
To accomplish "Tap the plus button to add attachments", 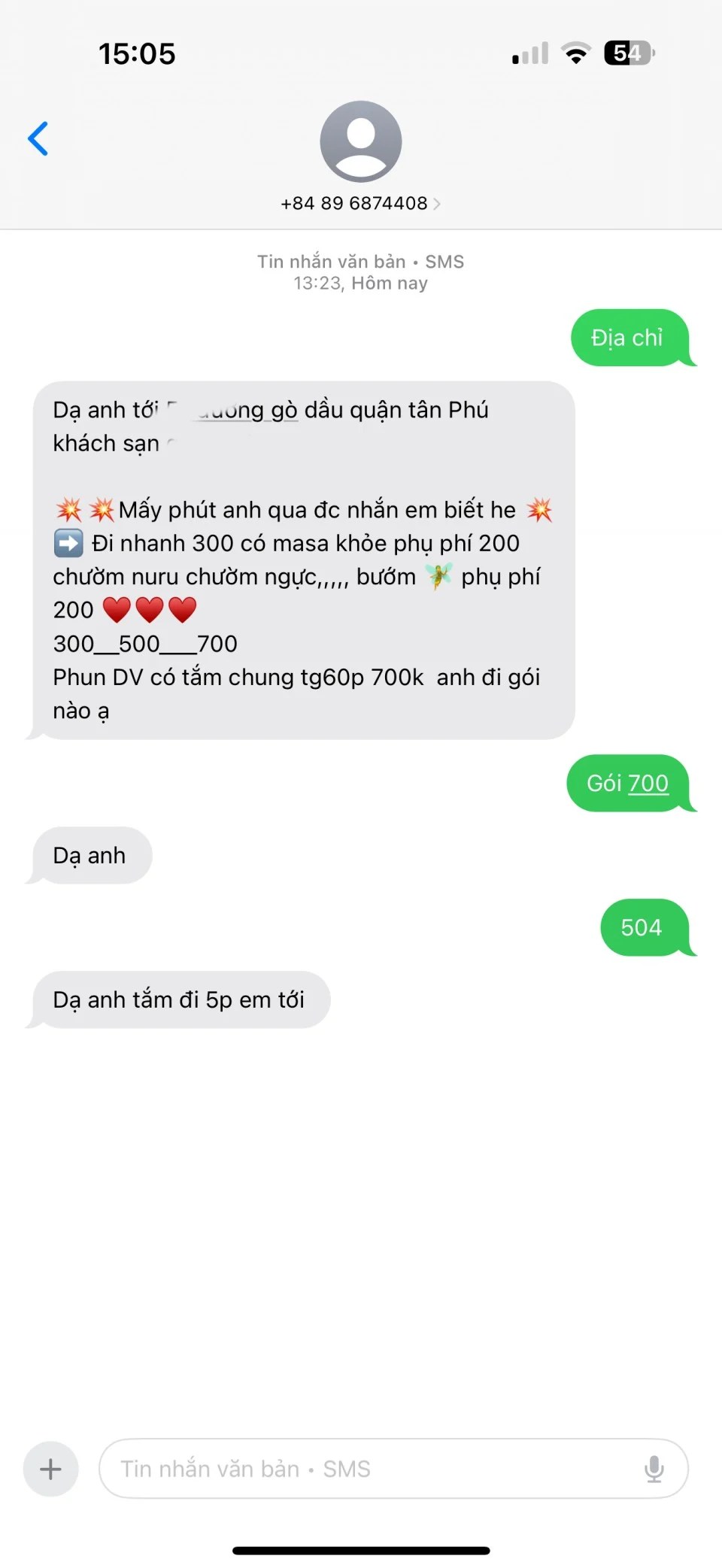I will pos(51,1469).
